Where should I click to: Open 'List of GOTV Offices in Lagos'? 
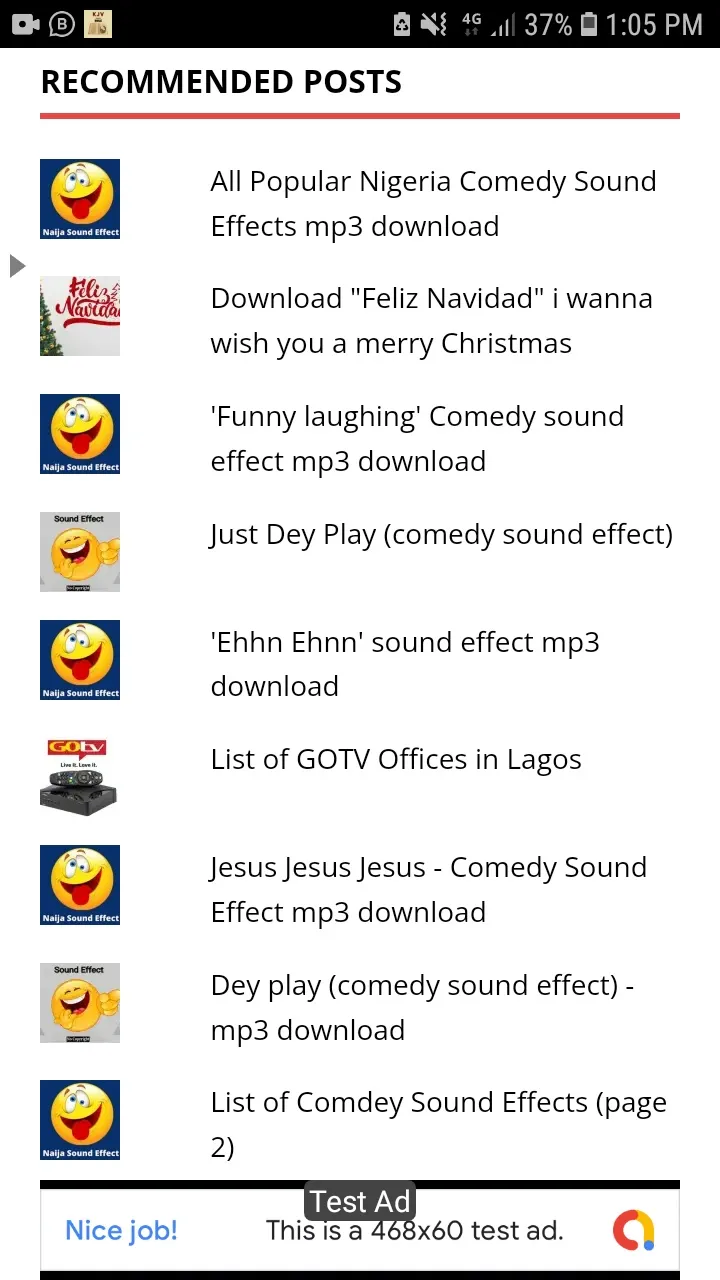[x=395, y=759]
